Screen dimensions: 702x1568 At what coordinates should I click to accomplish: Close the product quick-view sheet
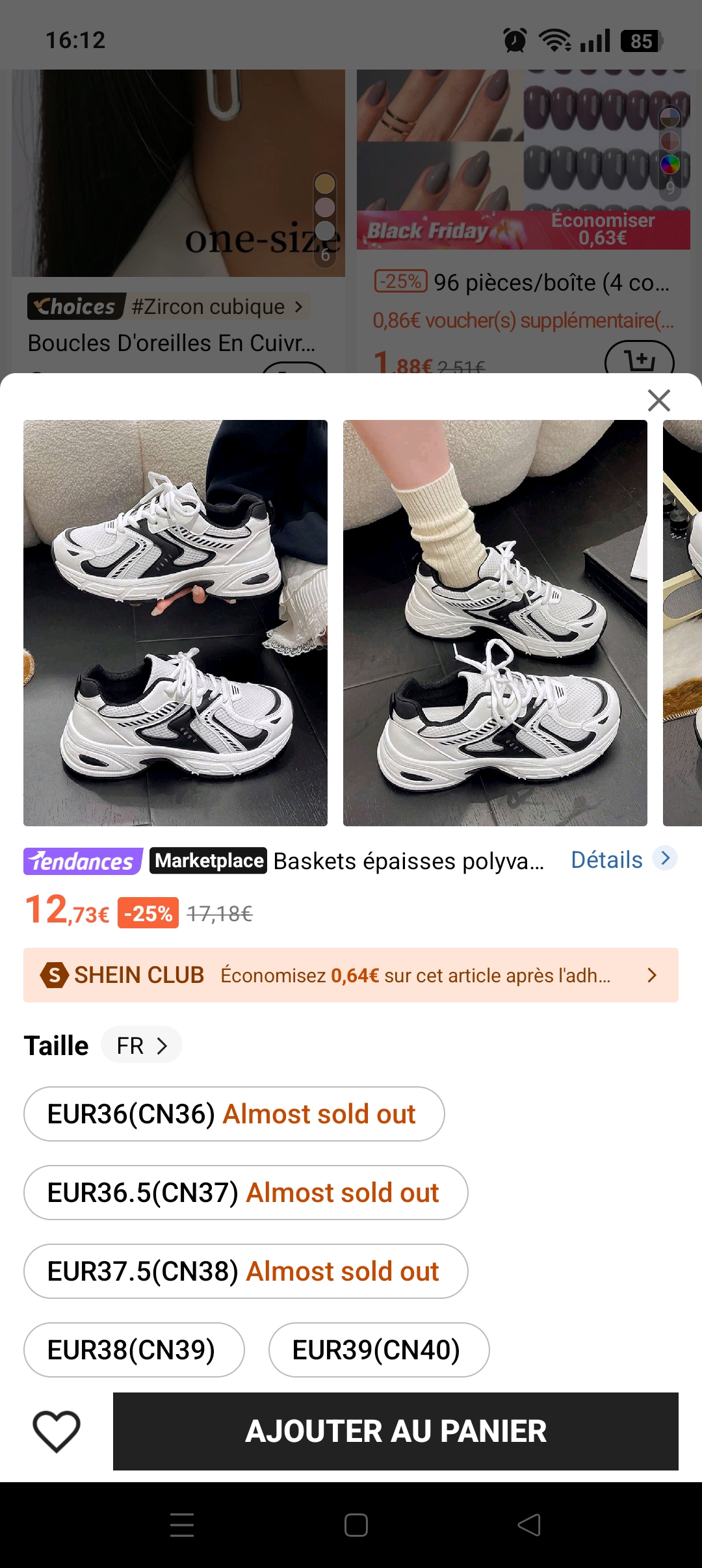(658, 400)
